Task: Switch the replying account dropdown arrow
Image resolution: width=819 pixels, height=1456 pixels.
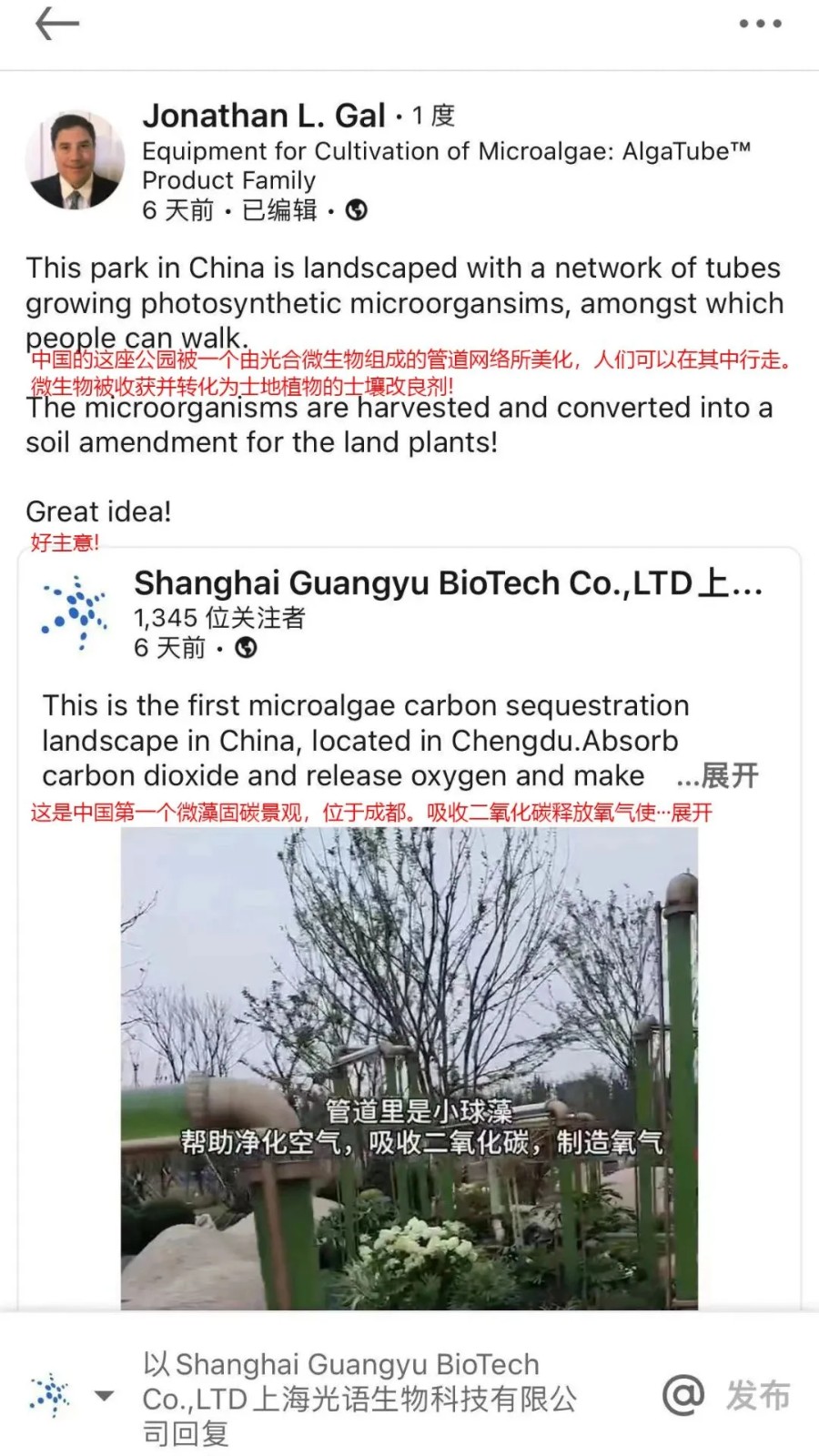Action: coord(105,1396)
